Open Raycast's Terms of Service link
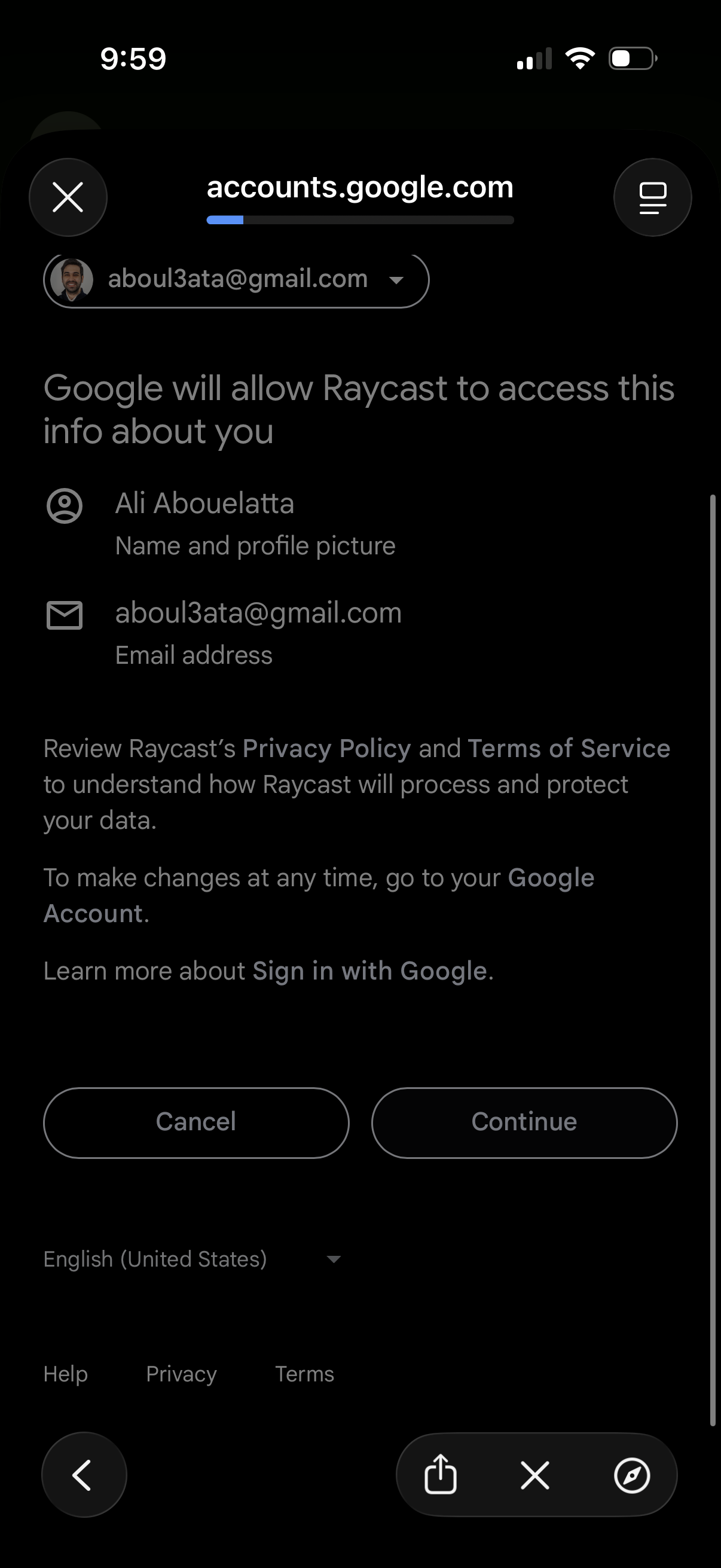Screen dimensions: 721x1568 (569, 749)
